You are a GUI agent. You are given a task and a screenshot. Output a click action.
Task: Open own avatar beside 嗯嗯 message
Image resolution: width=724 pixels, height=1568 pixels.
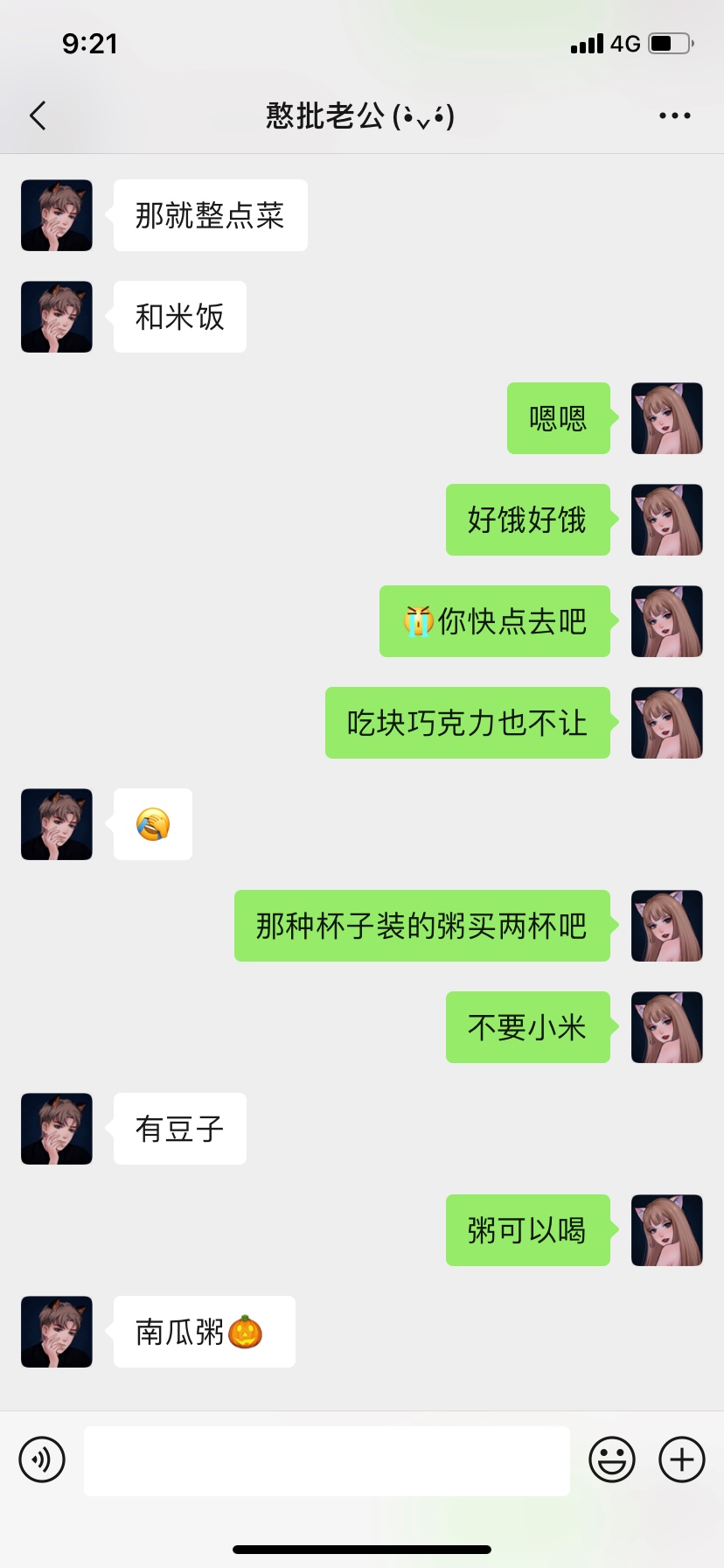(x=666, y=418)
